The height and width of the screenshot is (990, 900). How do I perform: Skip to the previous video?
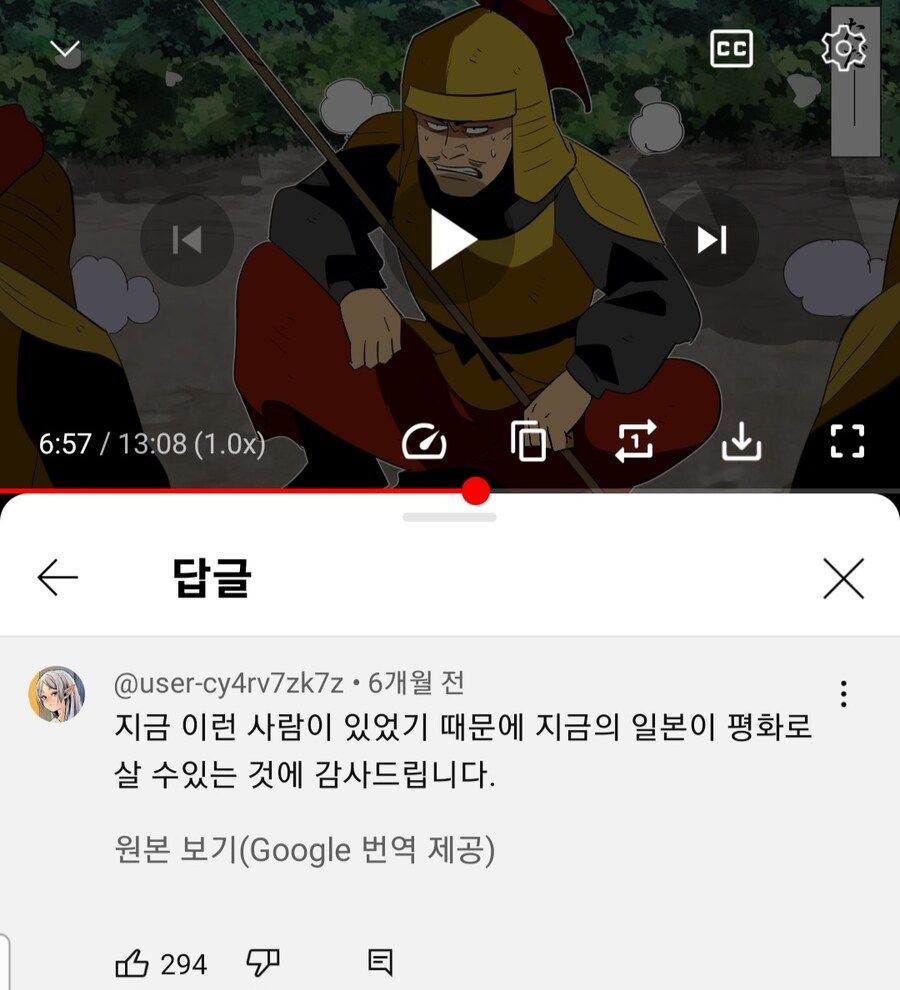[x=187, y=240]
